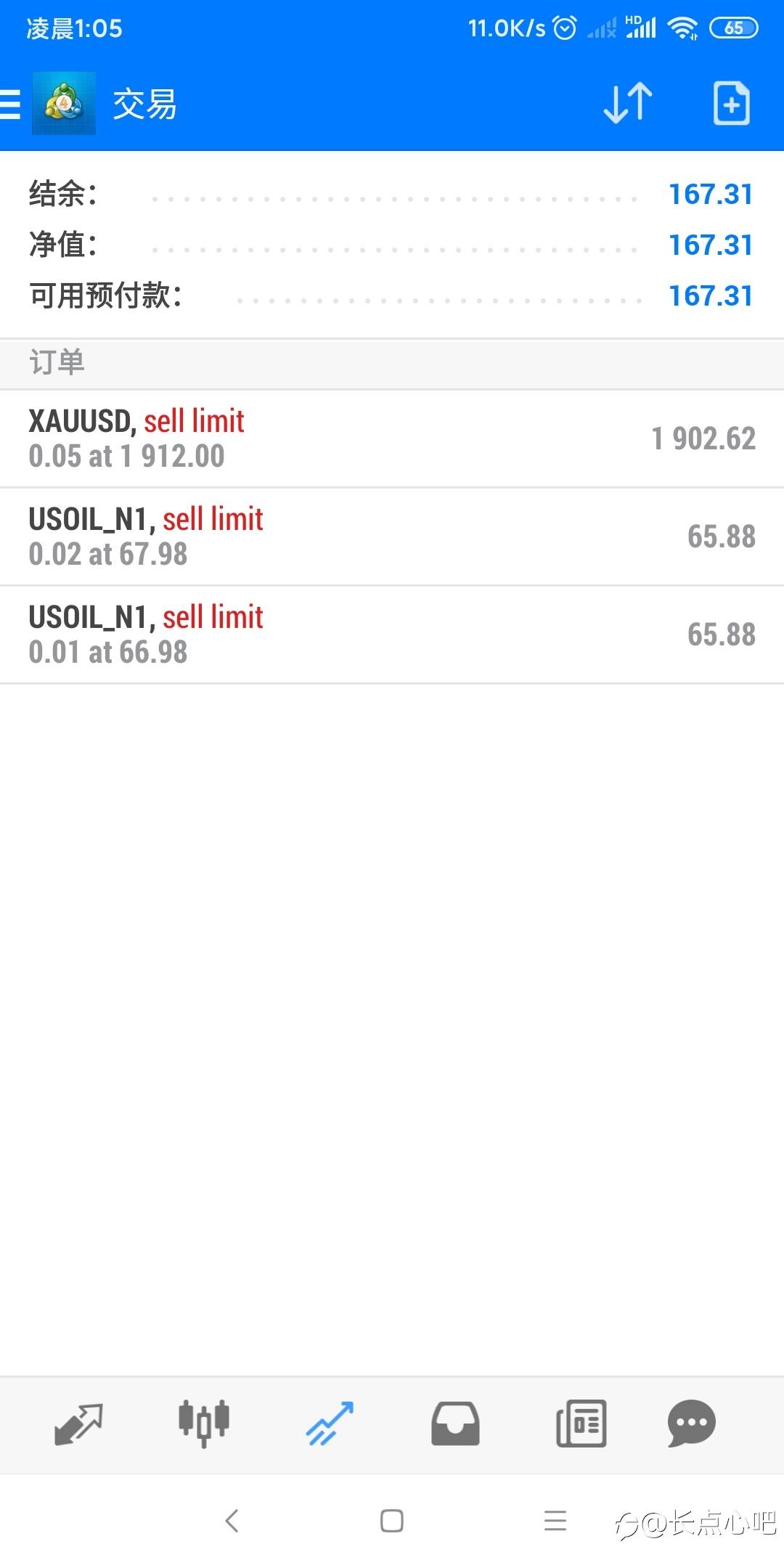The width and height of the screenshot is (784, 1568).
Task: Open USOIL_N1 sell limit at 67.98
Action: click(392, 536)
